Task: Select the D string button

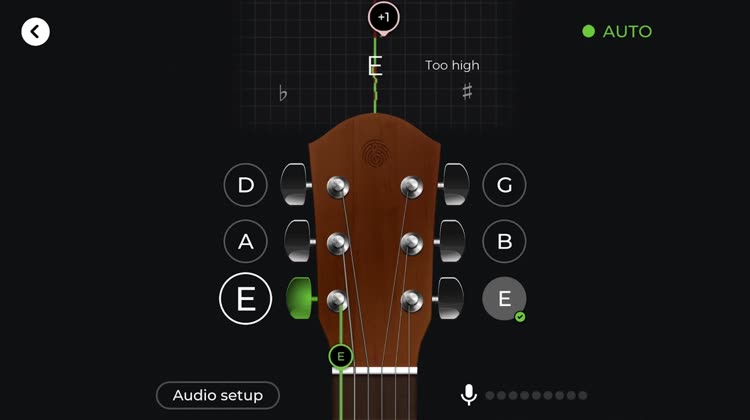Action: 245,185
